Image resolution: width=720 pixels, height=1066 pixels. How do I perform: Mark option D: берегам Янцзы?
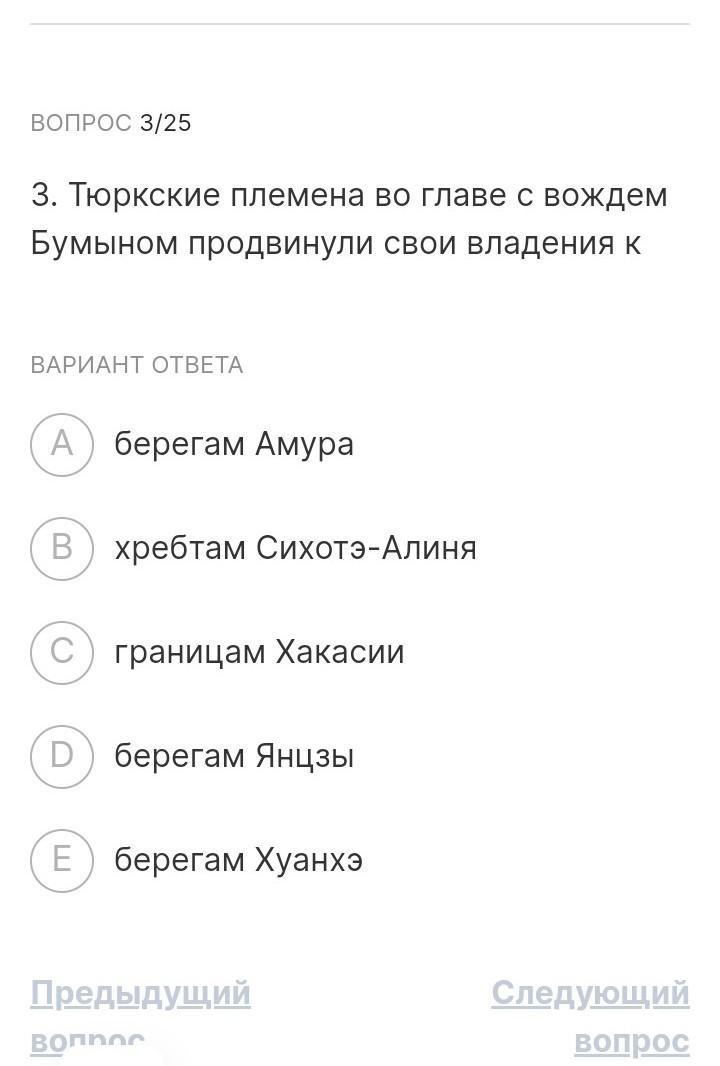[62, 756]
